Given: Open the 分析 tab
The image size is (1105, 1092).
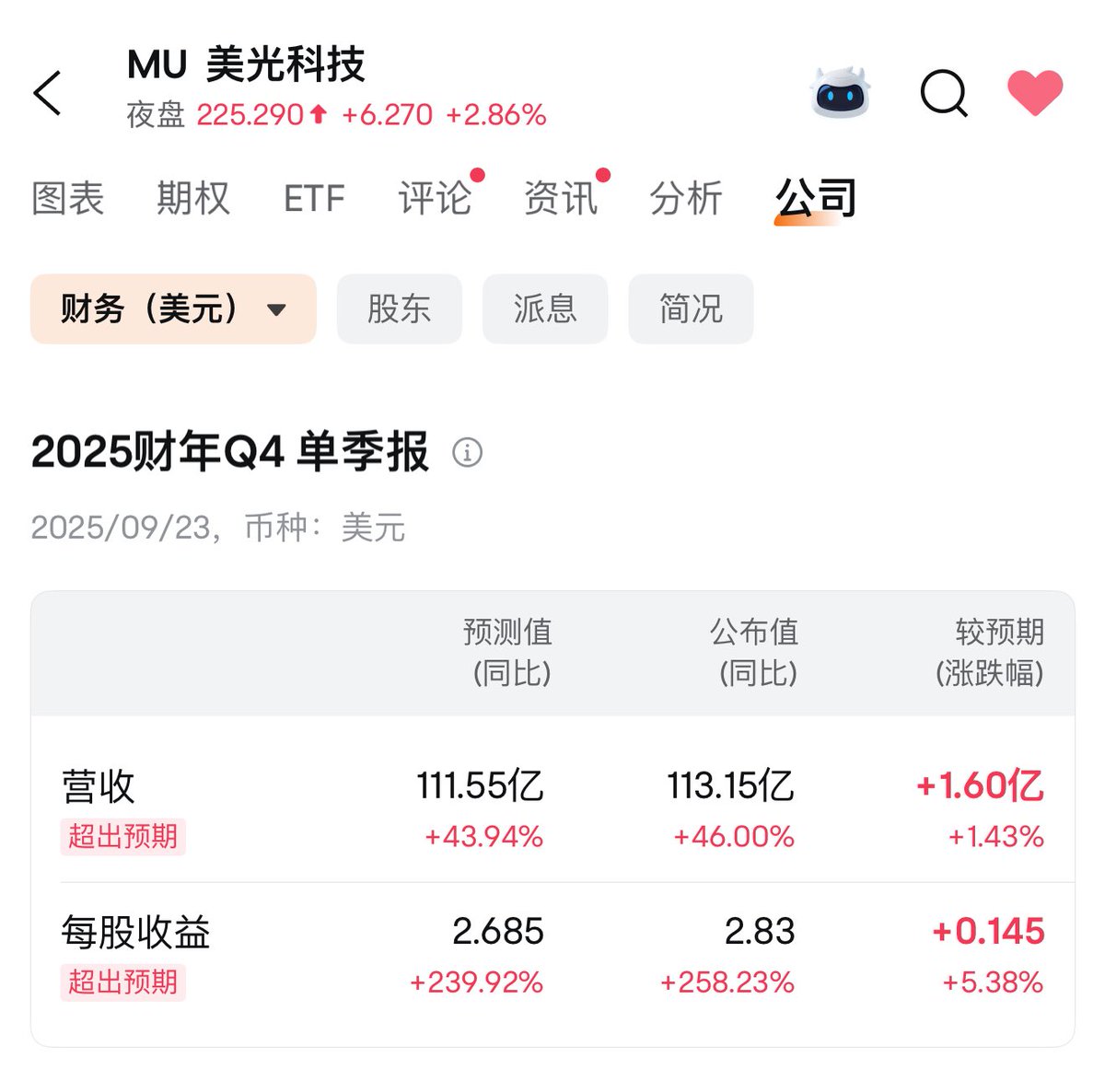Looking at the screenshot, I should point(686,198).
